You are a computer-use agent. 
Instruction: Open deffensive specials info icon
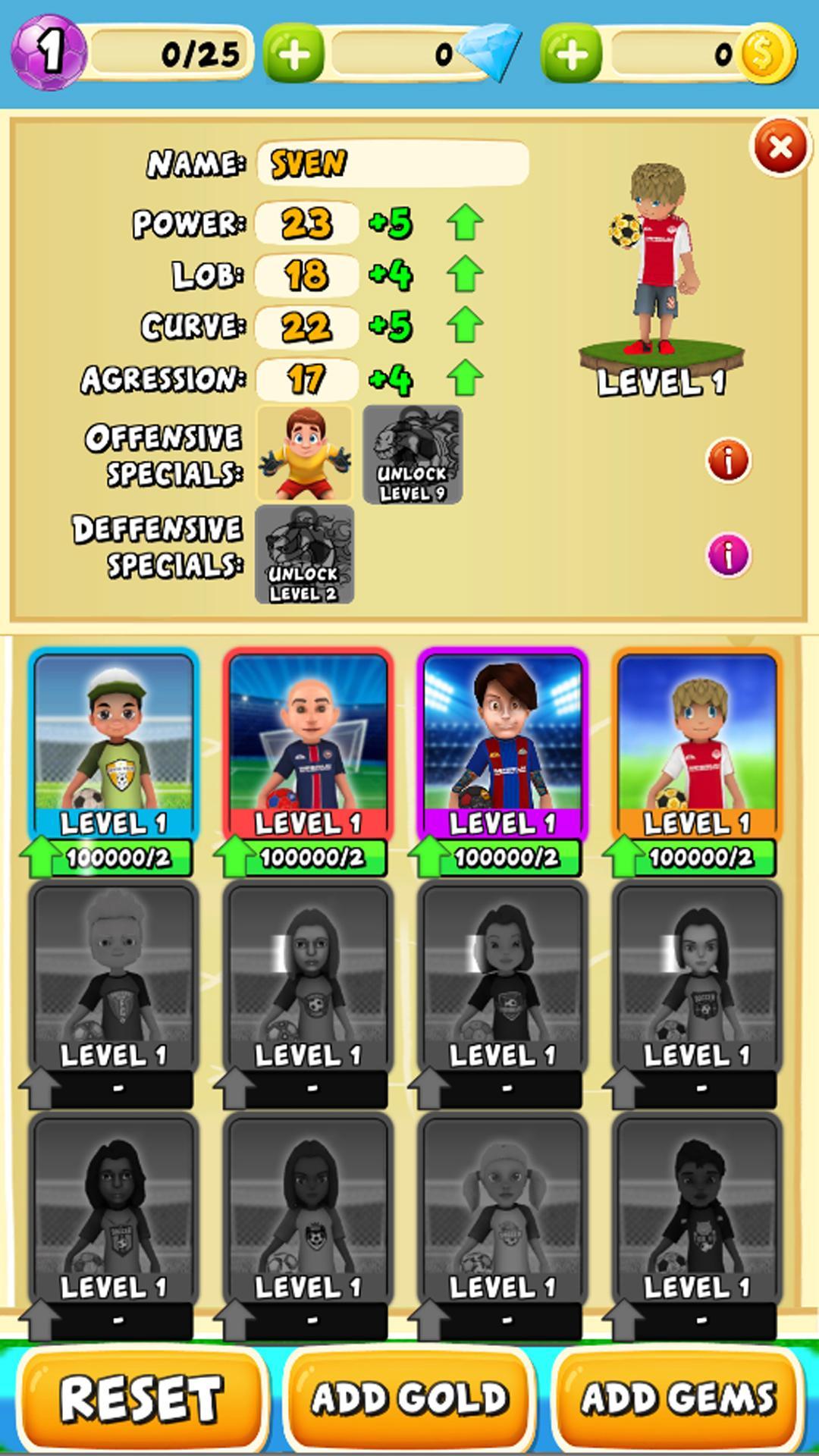pyautogui.click(x=728, y=555)
